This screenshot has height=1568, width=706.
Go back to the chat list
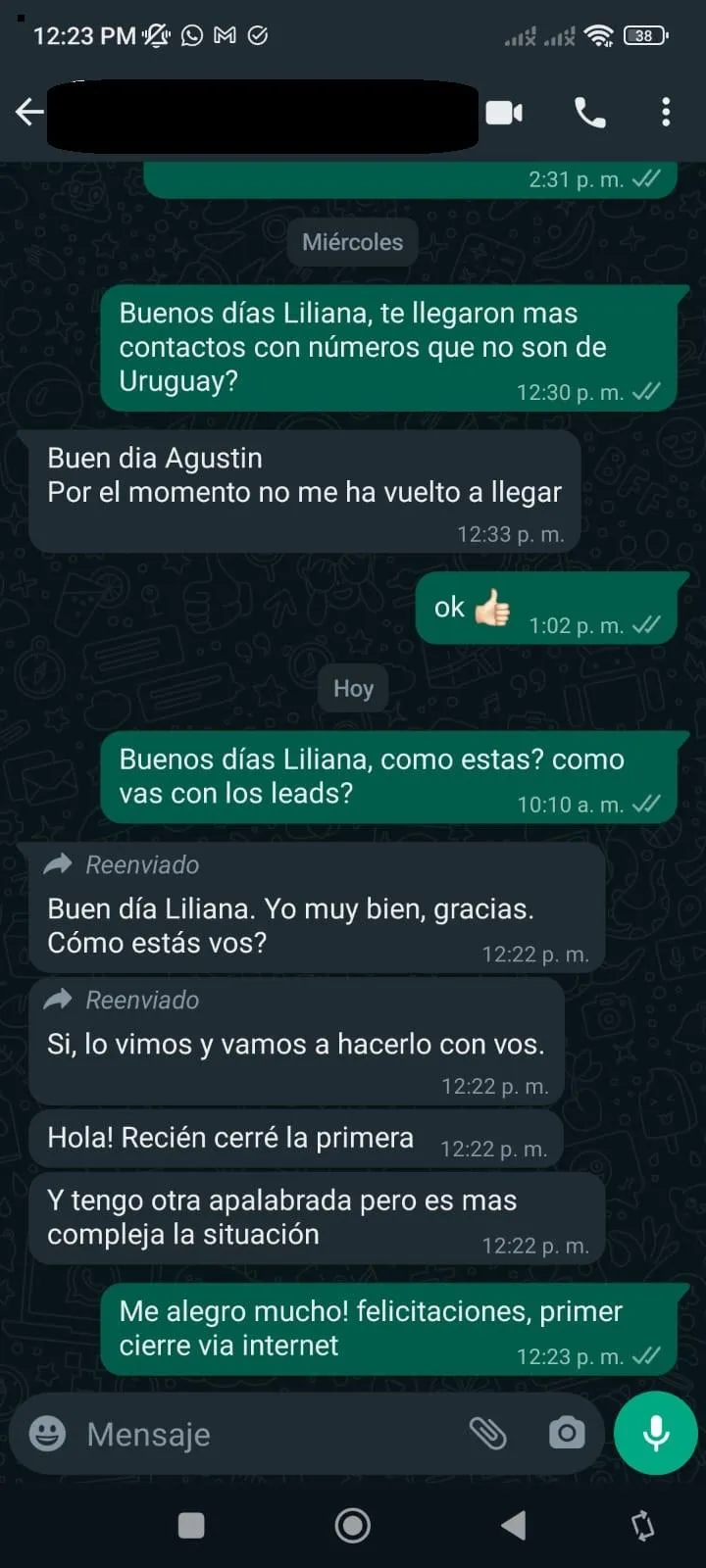tap(29, 113)
